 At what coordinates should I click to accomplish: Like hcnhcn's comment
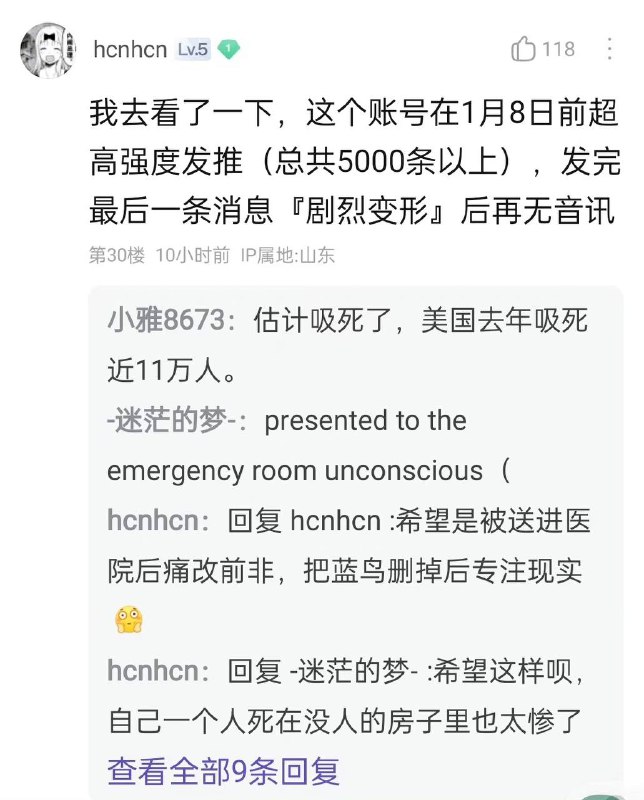[523, 49]
